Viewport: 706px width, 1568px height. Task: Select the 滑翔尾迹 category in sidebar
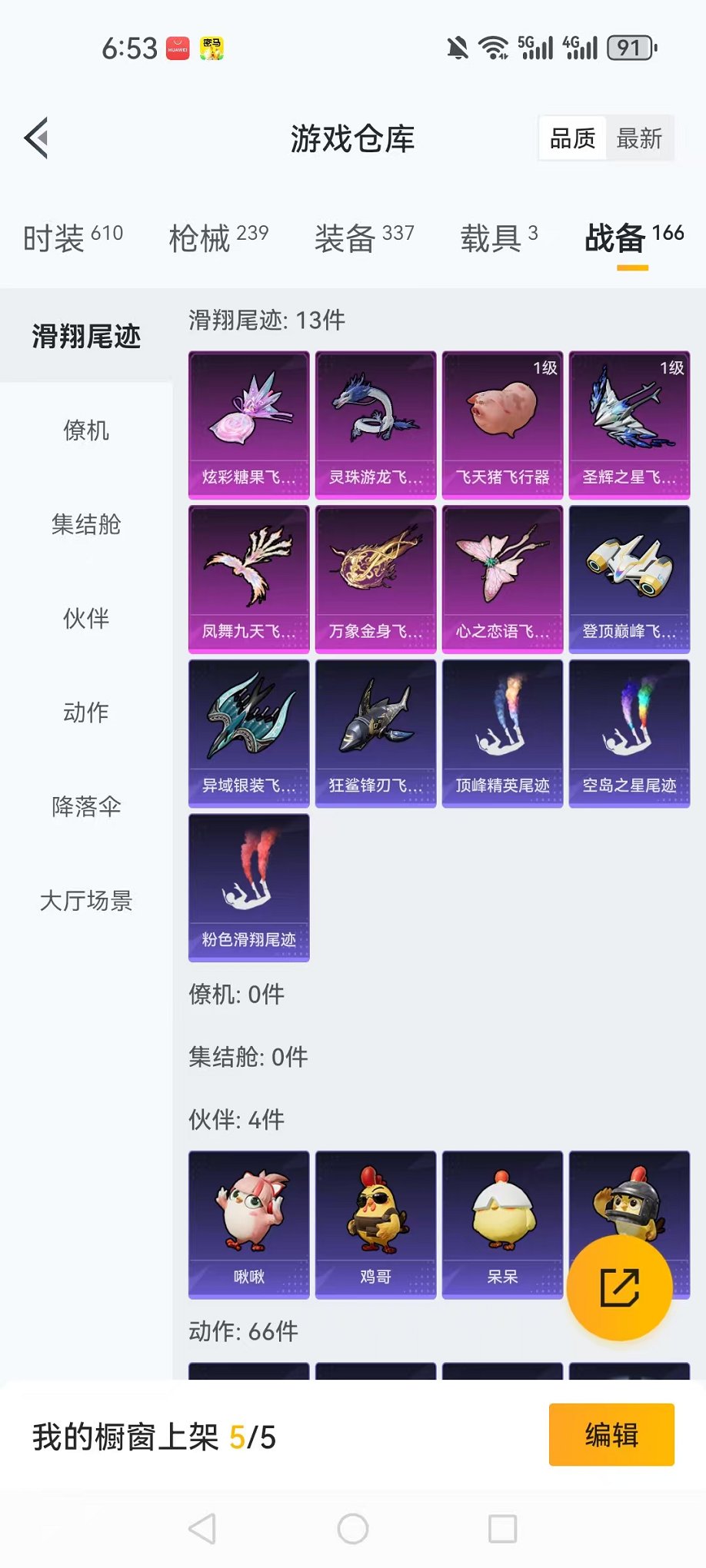click(x=85, y=337)
